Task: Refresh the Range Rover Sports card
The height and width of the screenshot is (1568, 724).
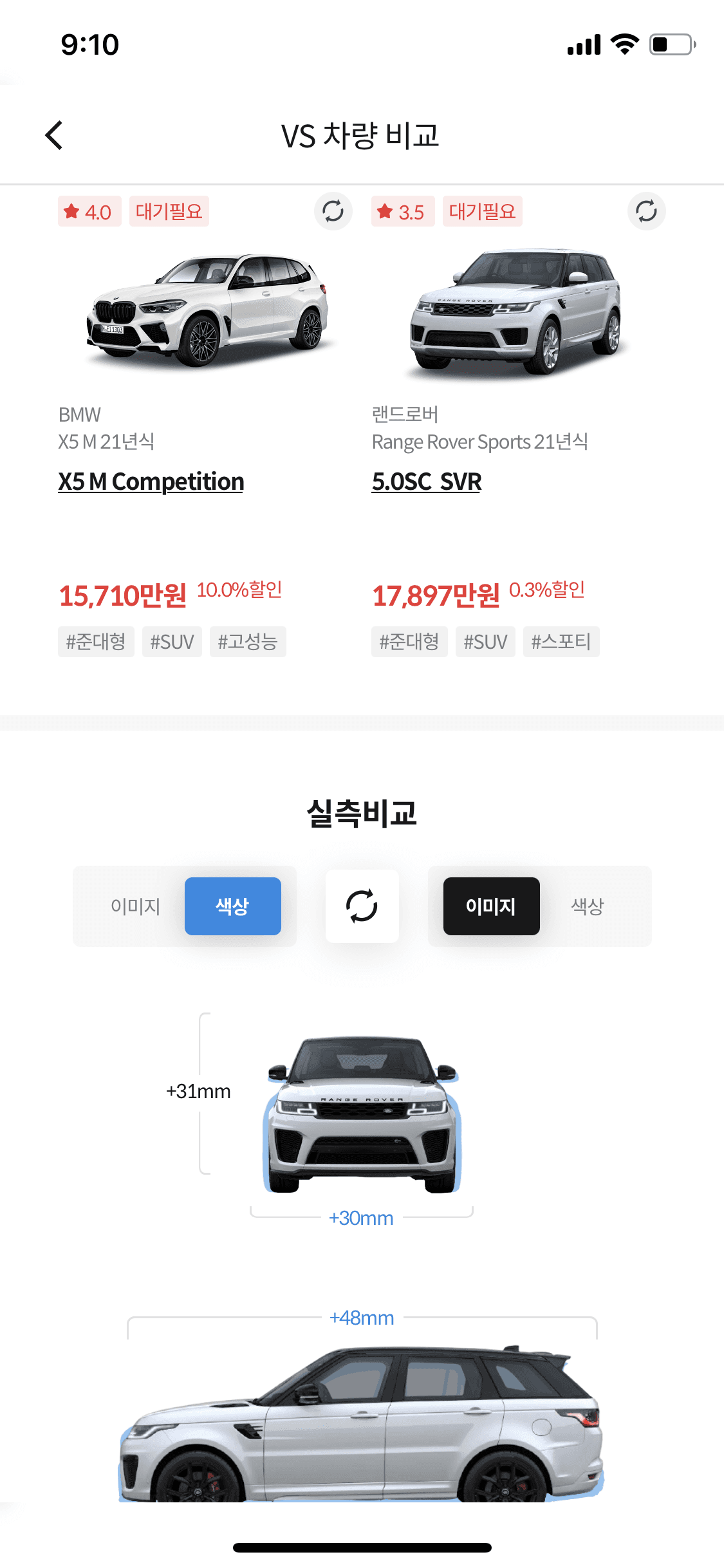Action: coord(646,211)
